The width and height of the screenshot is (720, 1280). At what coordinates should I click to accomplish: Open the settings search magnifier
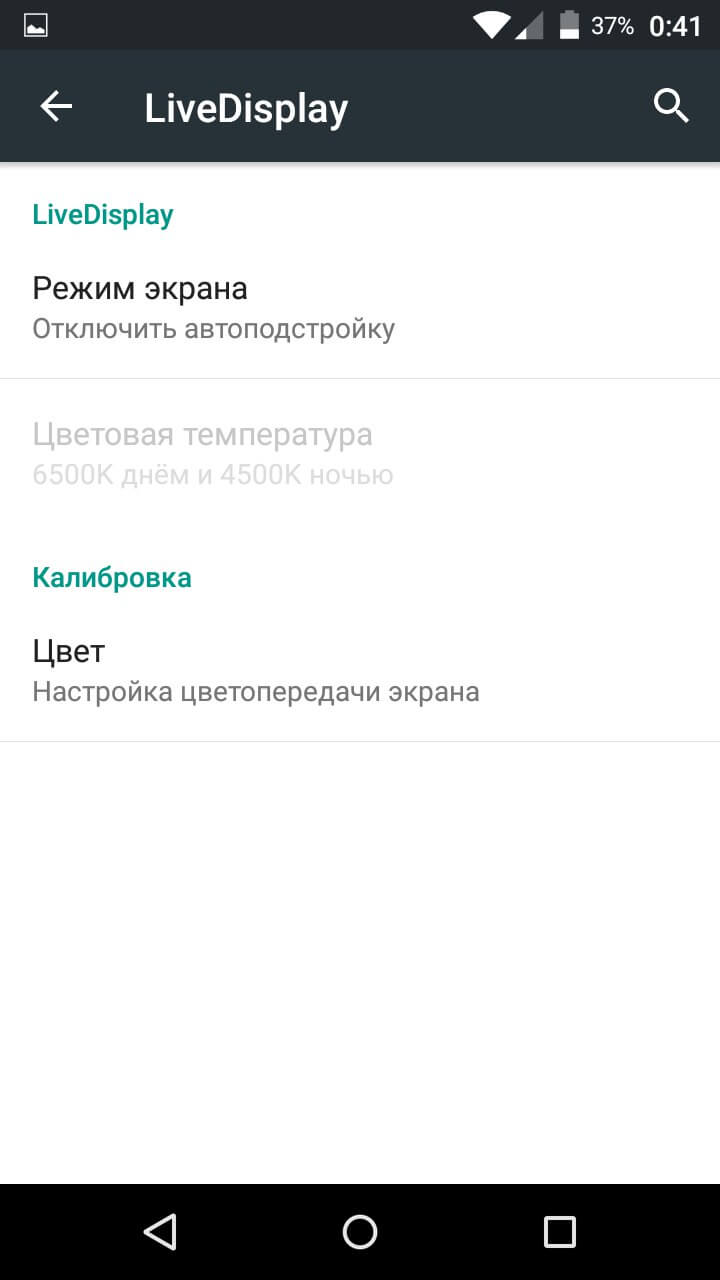click(671, 106)
